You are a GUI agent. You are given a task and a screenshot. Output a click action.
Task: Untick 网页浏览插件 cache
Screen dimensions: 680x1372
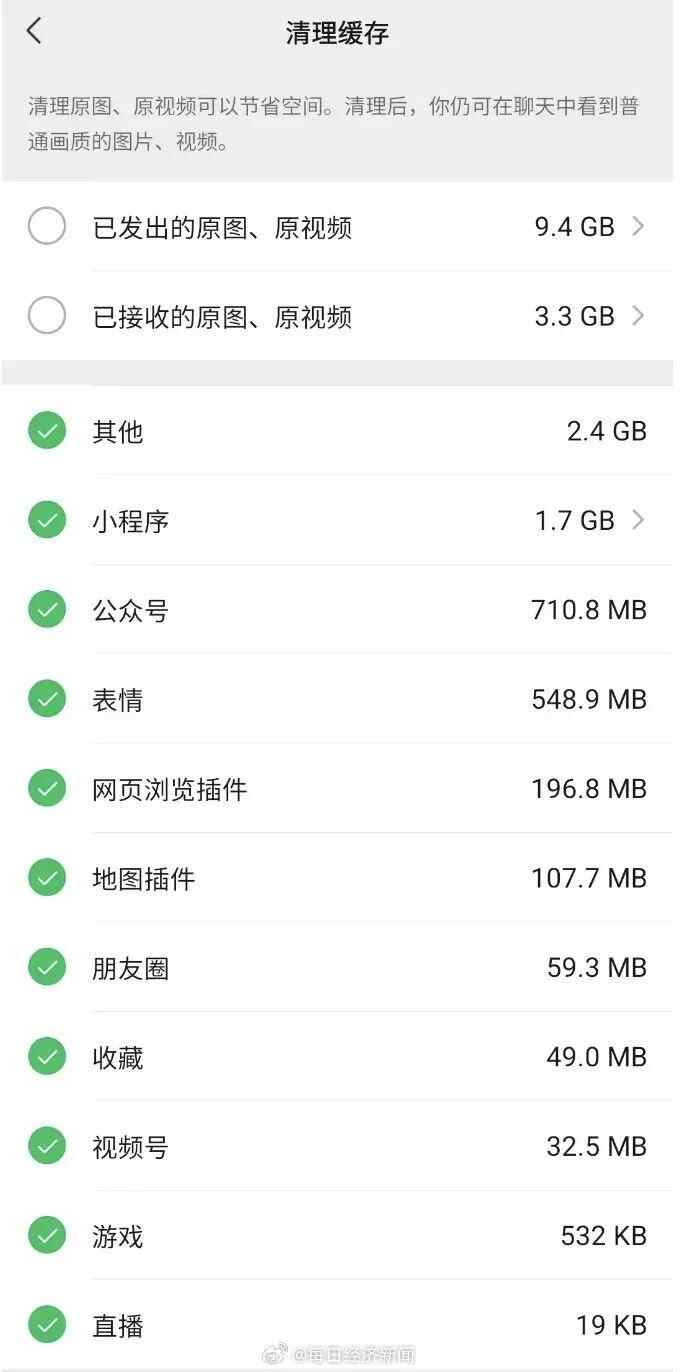(x=47, y=789)
